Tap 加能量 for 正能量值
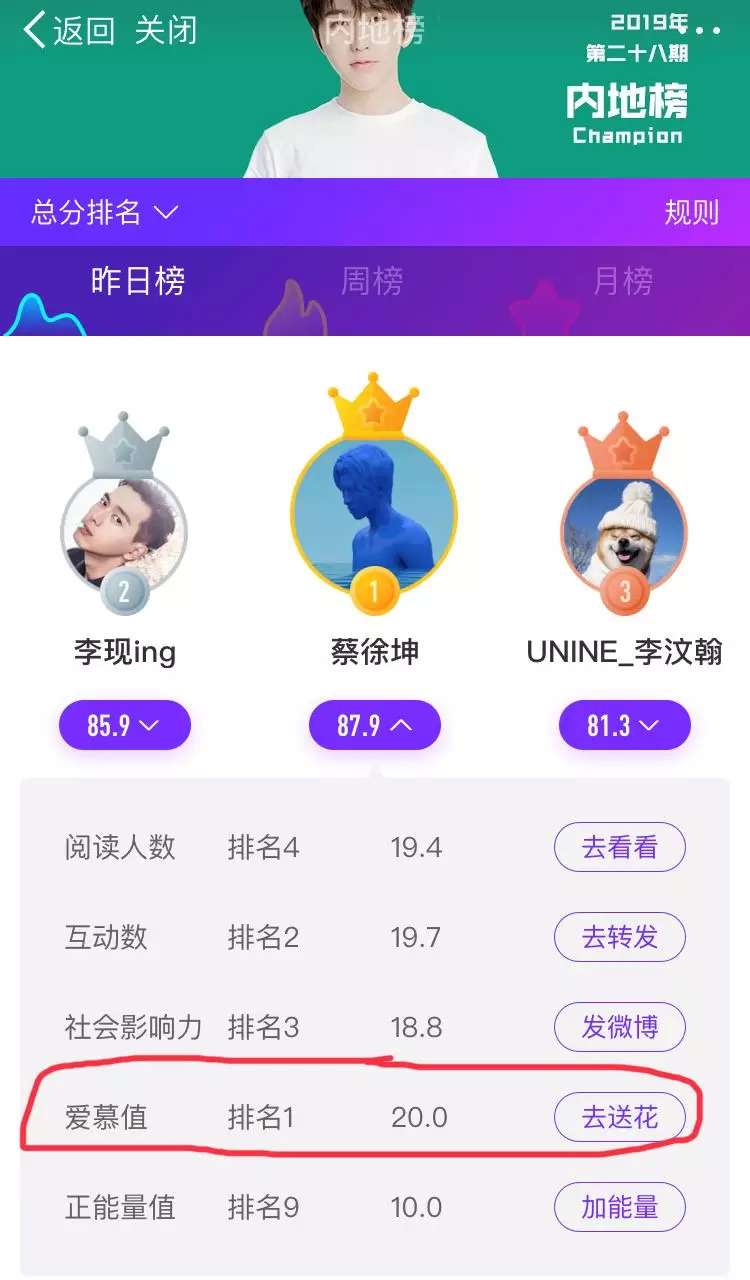Screen dimensions: 750x1280 pyautogui.click(x=620, y=1207)
